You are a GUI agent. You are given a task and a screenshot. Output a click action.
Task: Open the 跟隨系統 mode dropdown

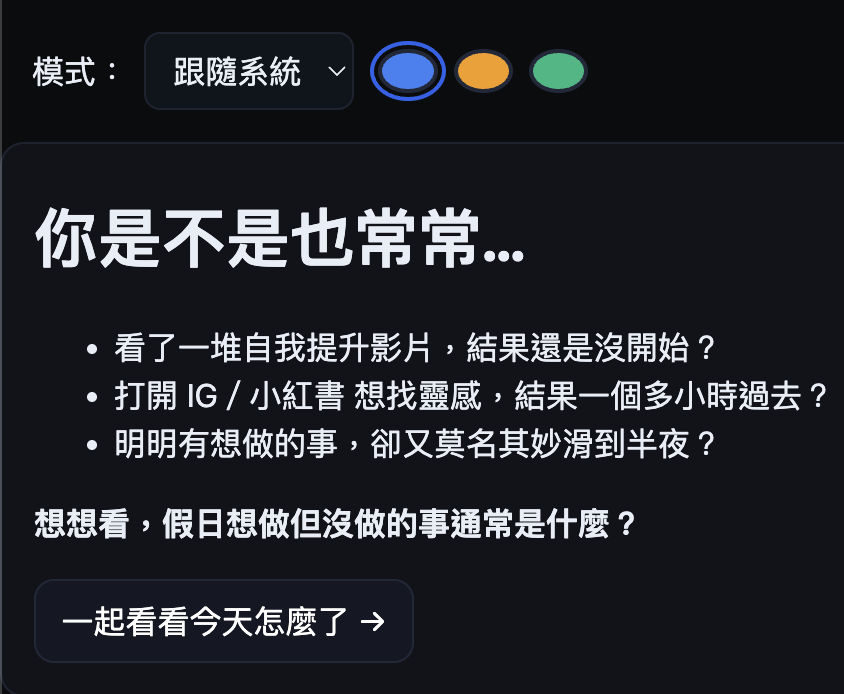pos(249,71)
